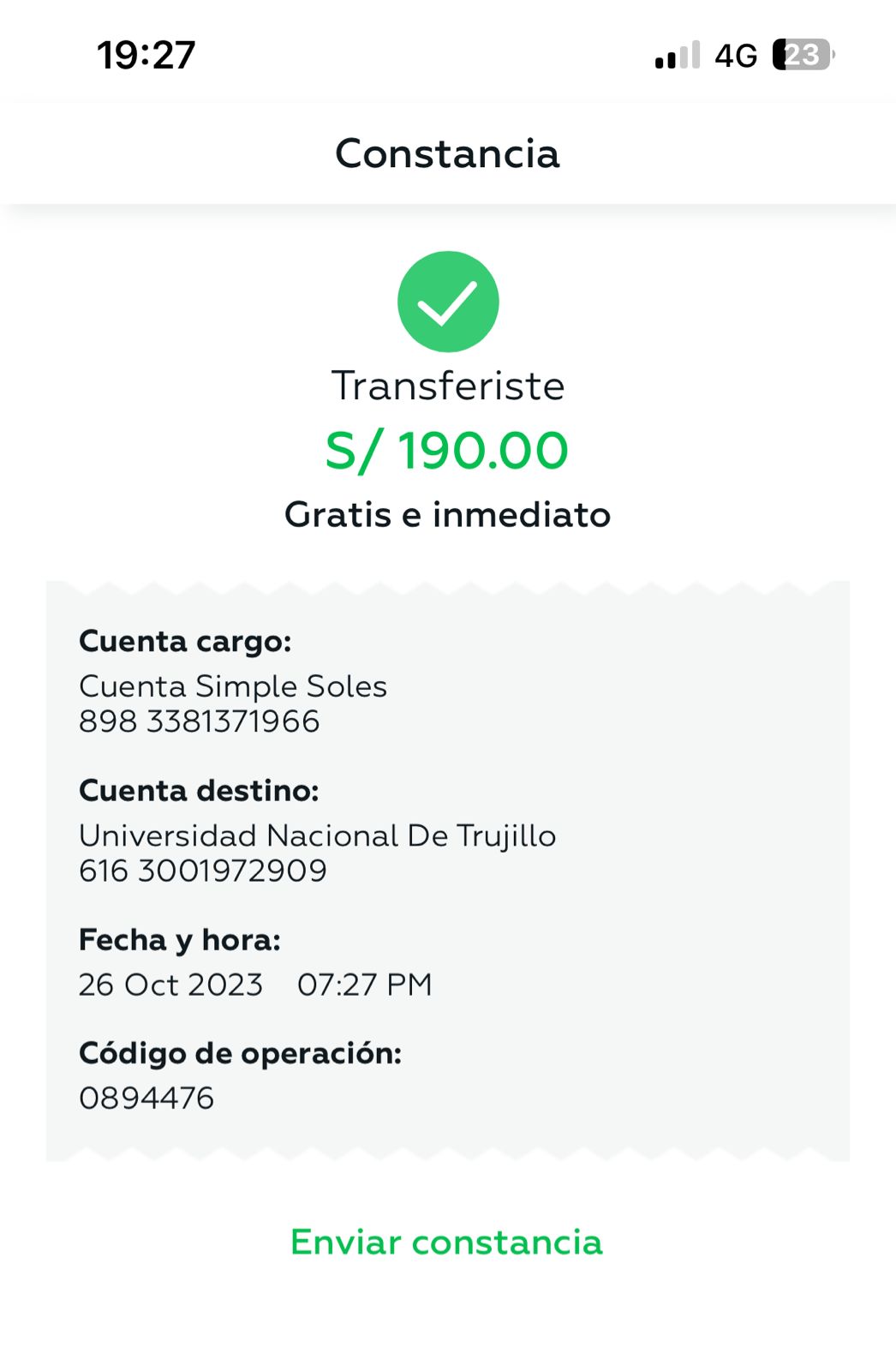The width and height of the screenshot is (896, 1371).
Task: Tap Enviar constancia to share the receipt
Action: pos(446,1242)
